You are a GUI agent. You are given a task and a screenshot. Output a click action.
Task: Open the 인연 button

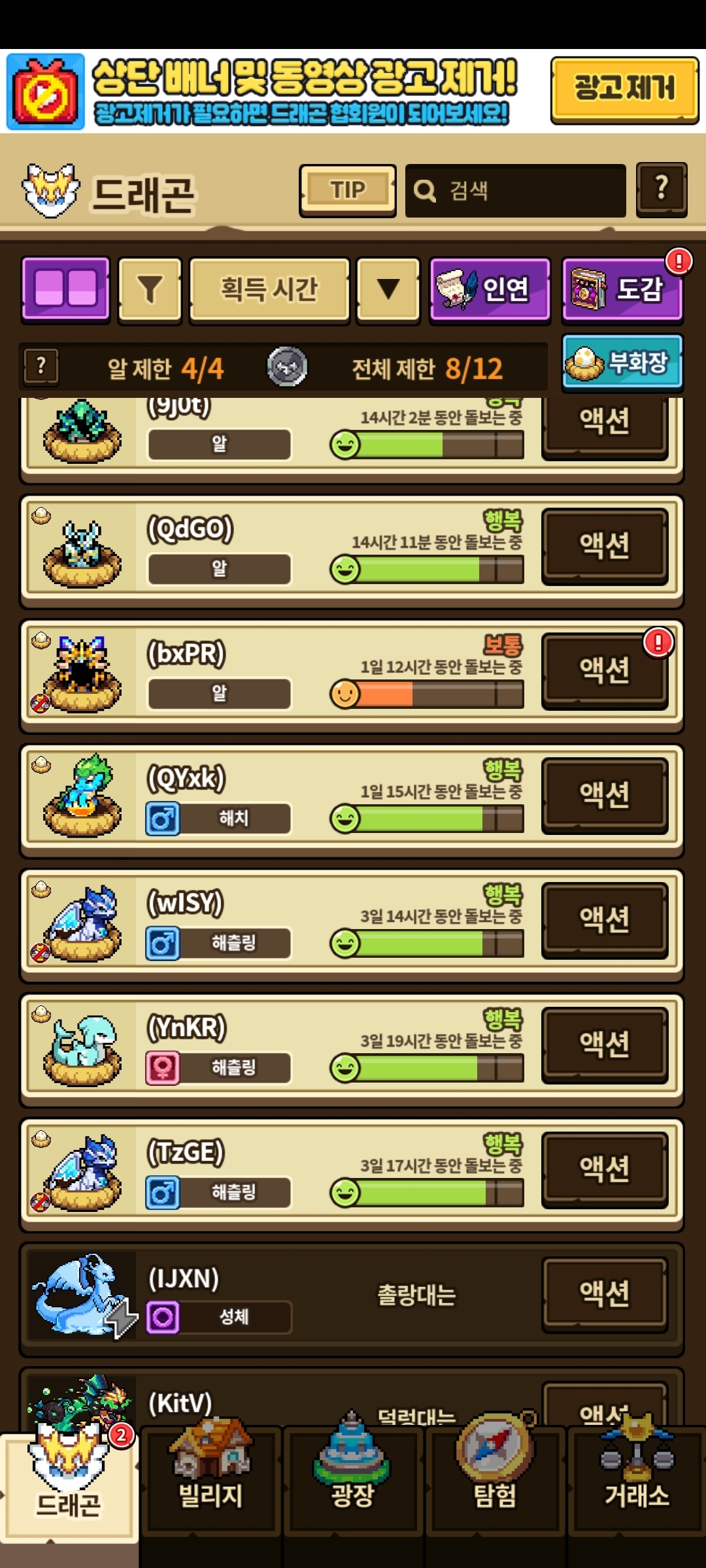(x=490, y=289)
